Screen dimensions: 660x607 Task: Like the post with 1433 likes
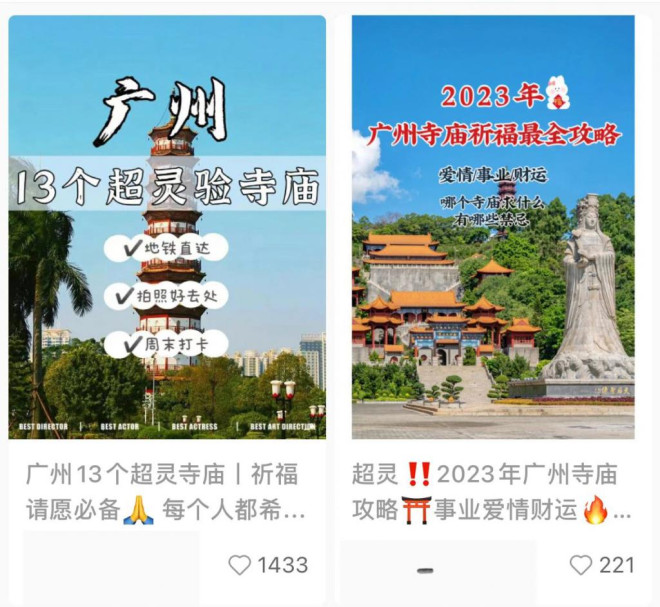[x=240, y=565]
